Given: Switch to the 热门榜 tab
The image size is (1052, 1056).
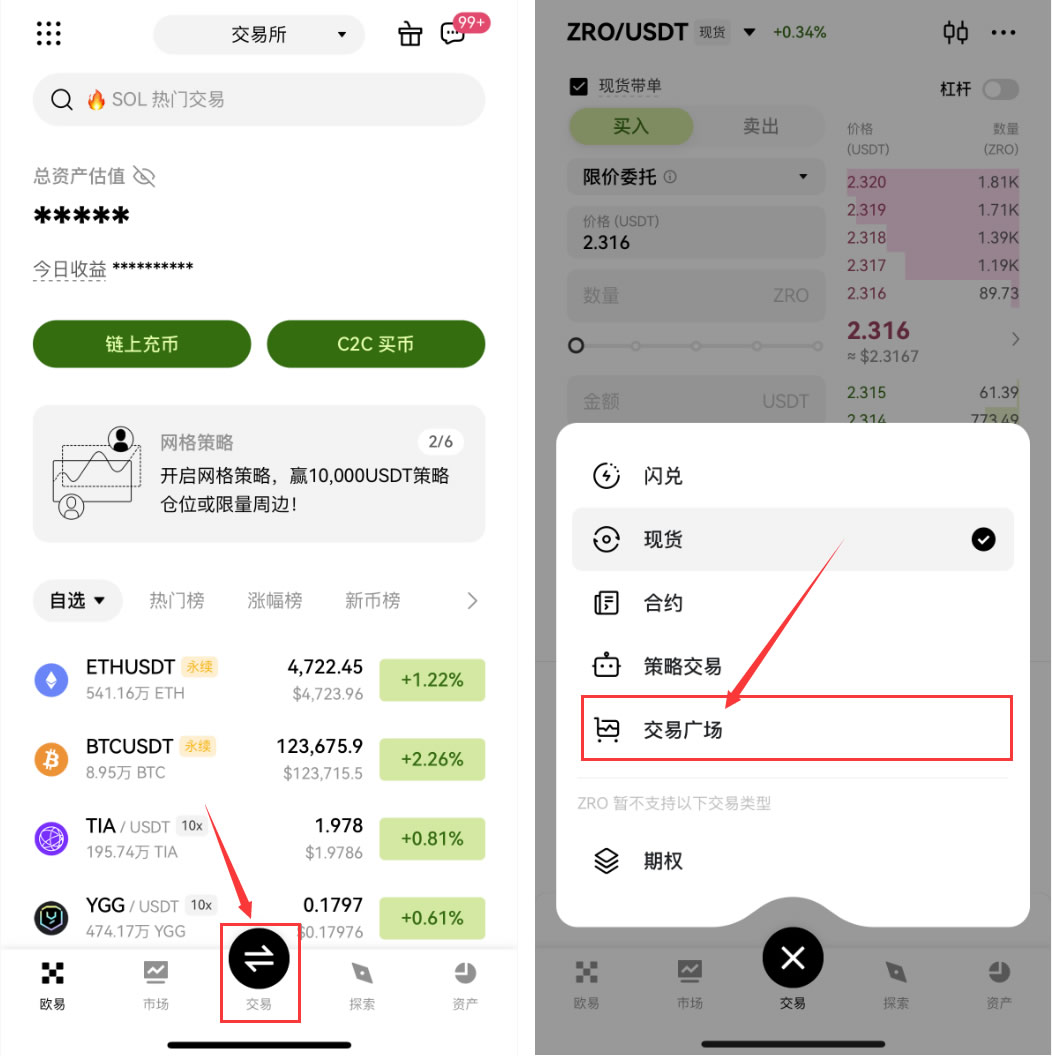Looking at the screenshot, I should click(177, 601).
